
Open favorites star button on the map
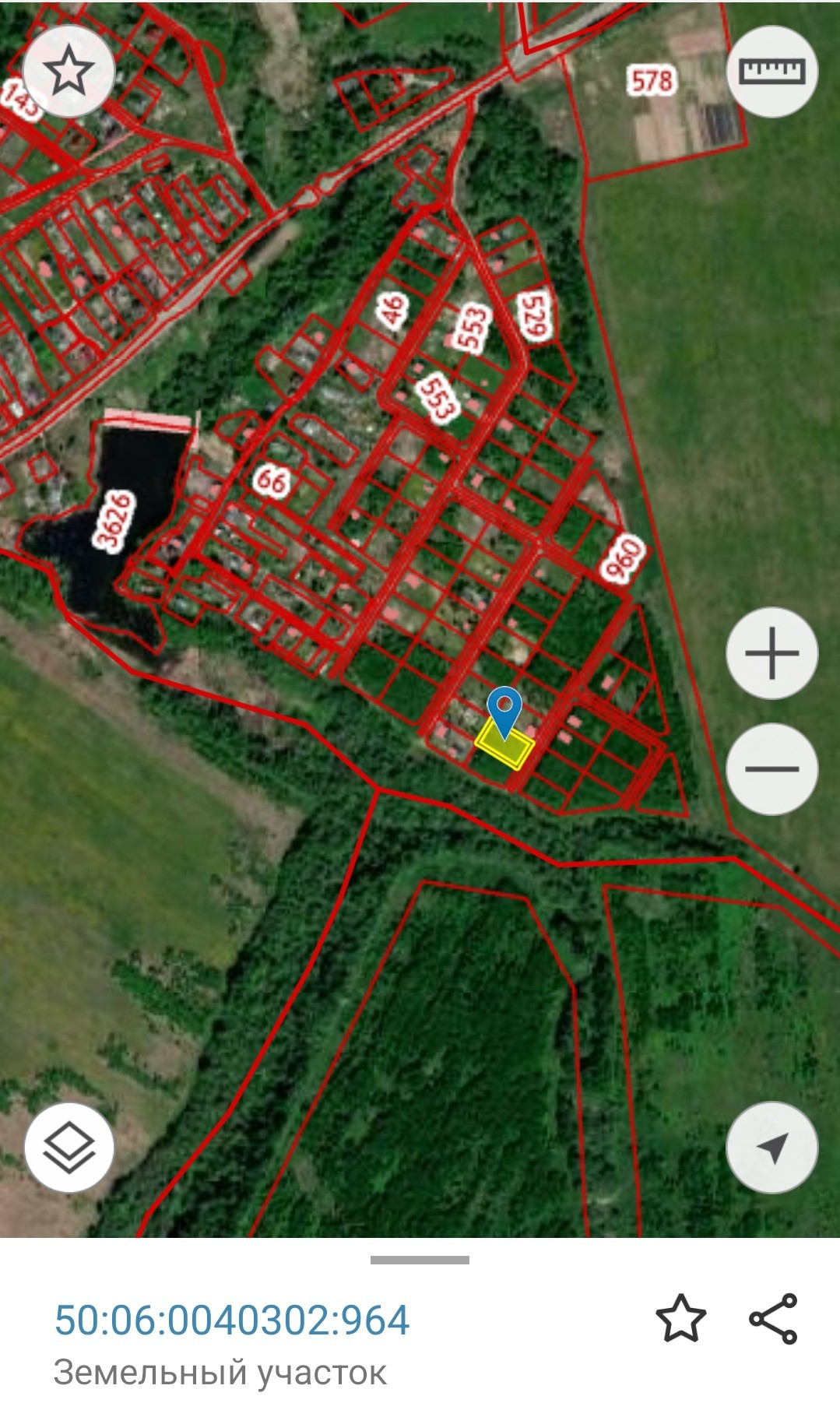pos(69,71)
